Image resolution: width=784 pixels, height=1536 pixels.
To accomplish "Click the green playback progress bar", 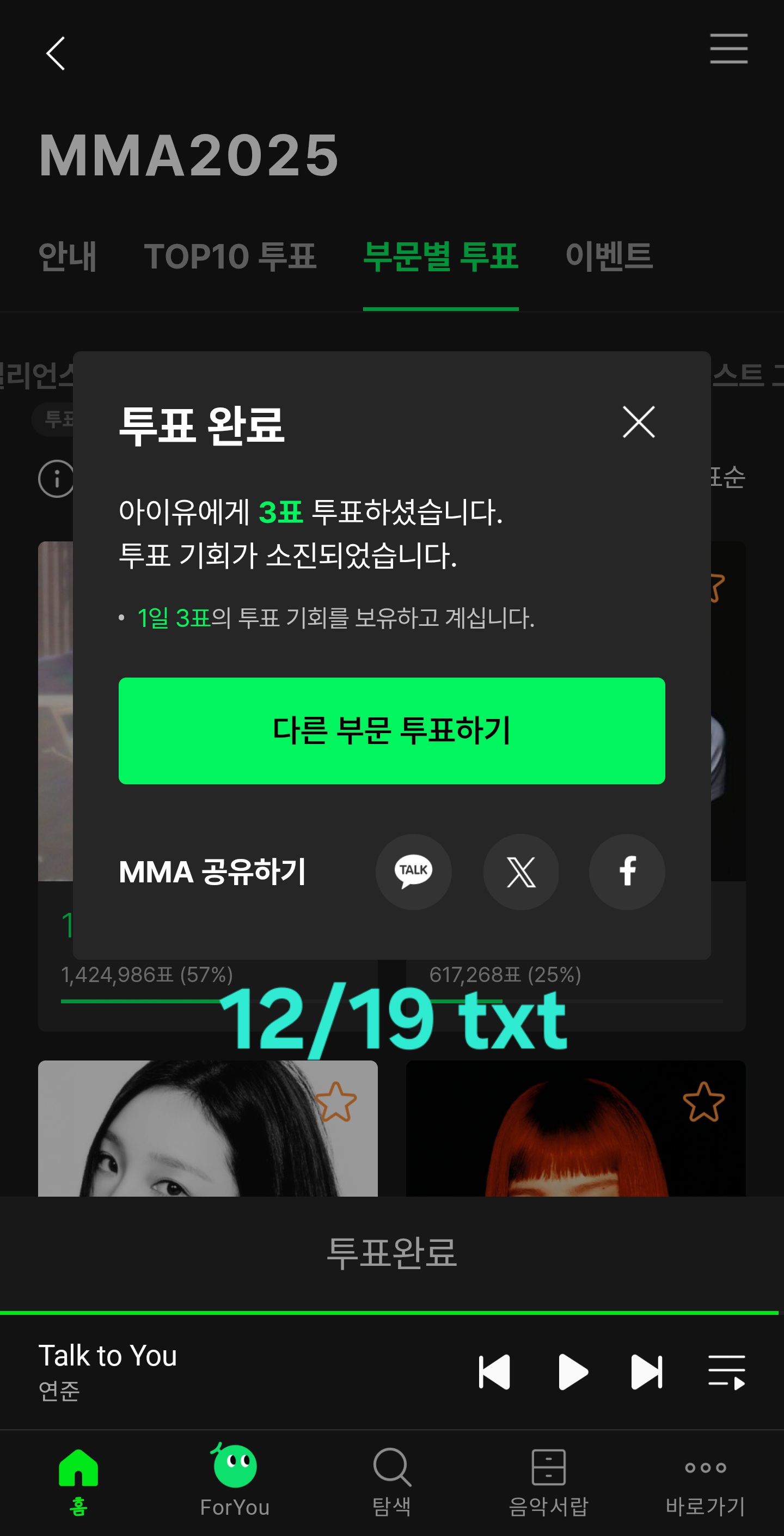I will [x=391, y=1309].
